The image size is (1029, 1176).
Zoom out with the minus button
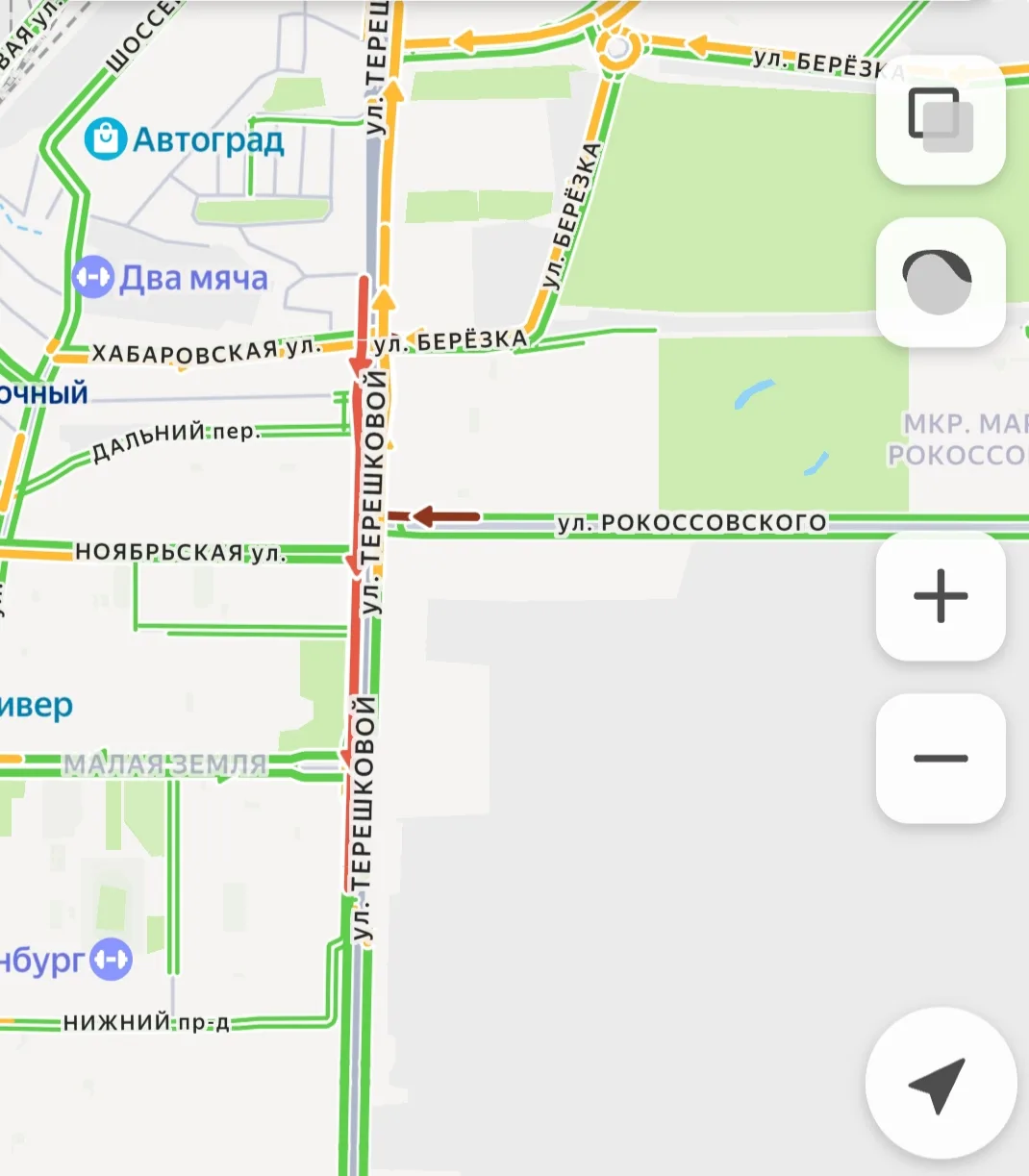940,758
